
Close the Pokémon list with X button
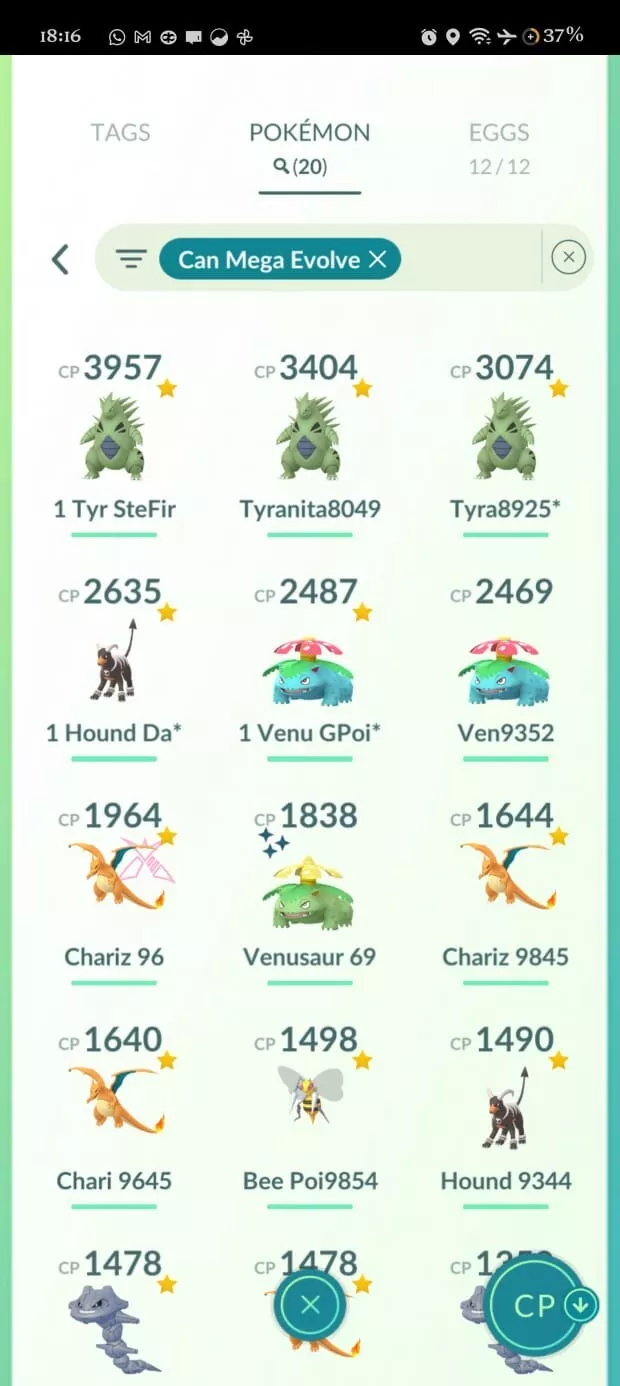coord(310,1305)
